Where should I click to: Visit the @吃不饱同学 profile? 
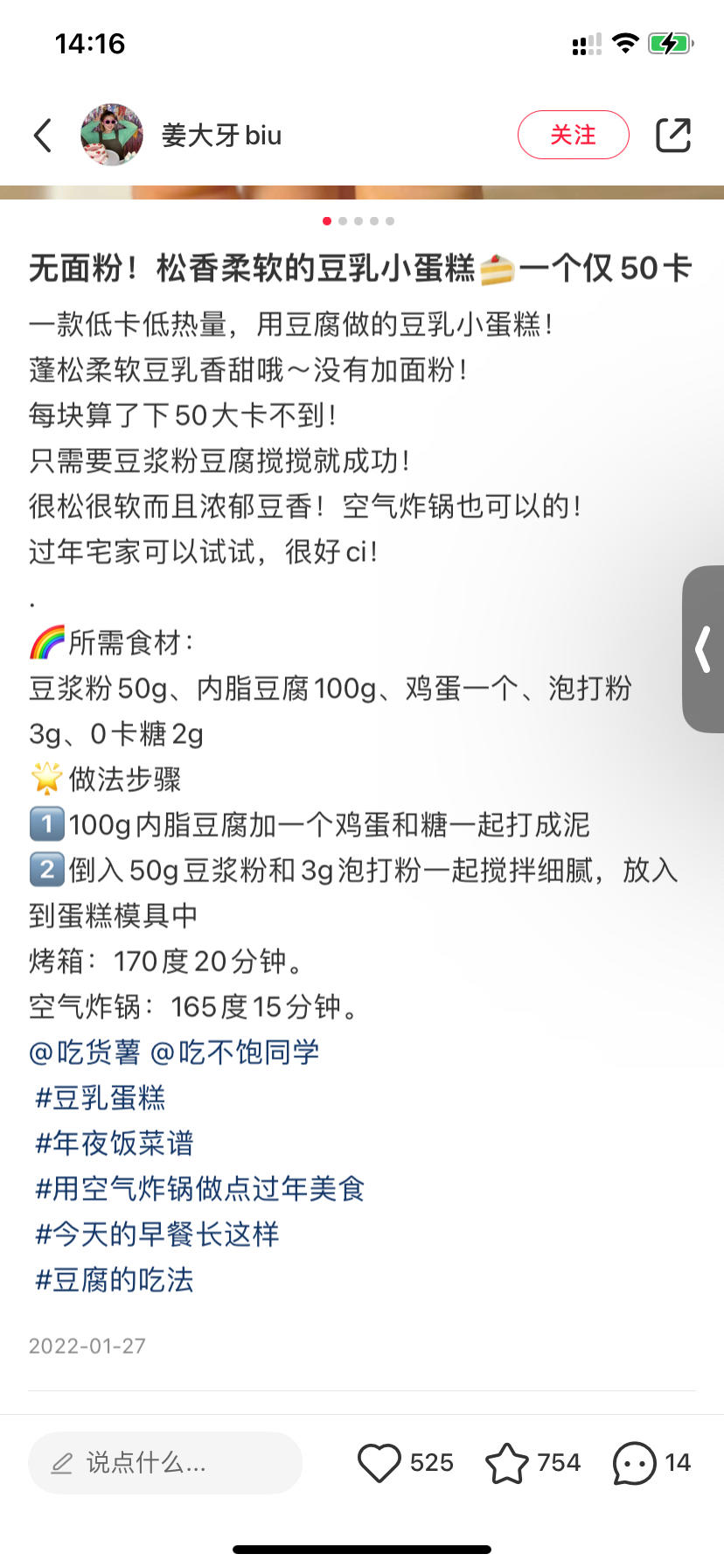(x=234, y=1052)
